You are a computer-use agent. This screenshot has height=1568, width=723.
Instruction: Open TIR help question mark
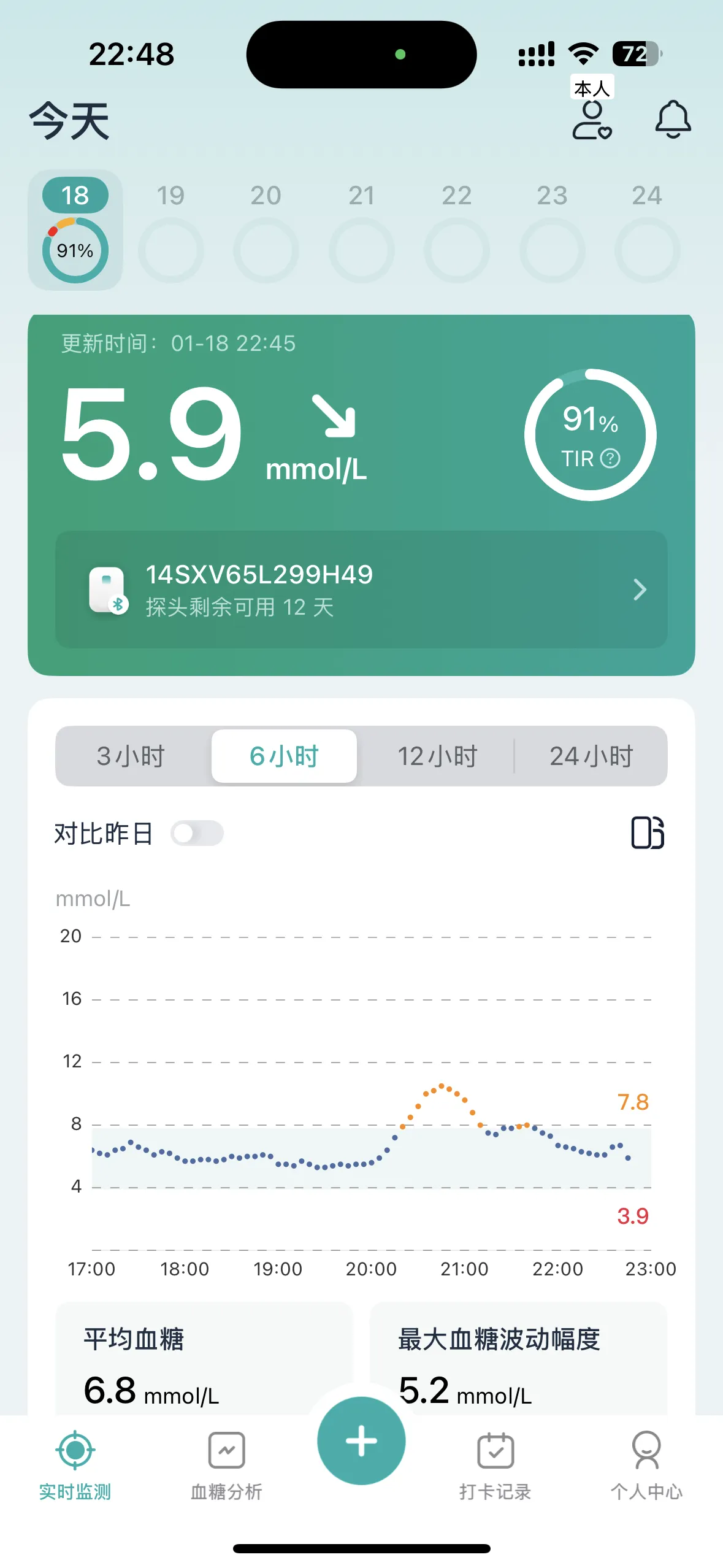pyautogui.click(x=610, y=458)
